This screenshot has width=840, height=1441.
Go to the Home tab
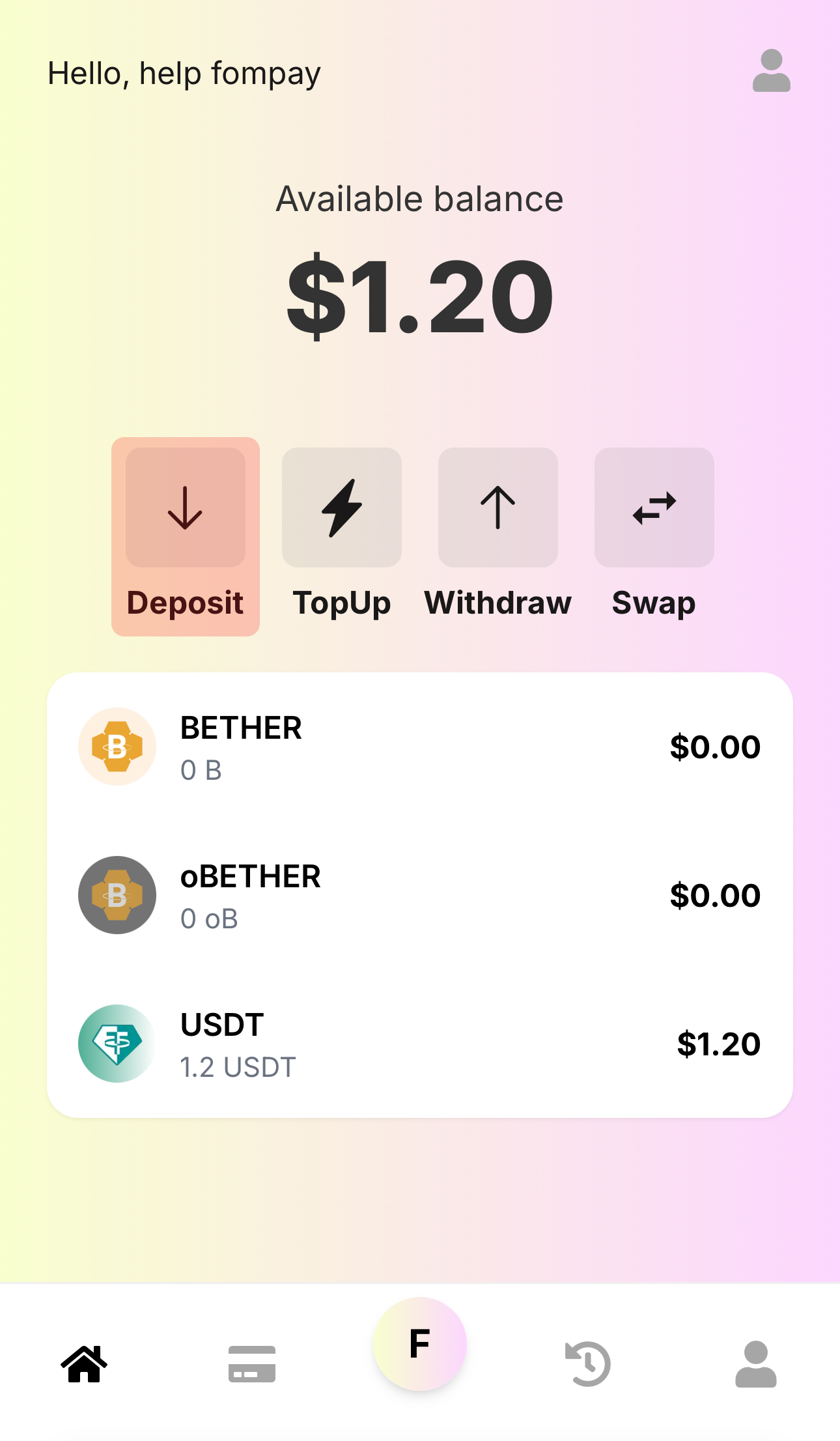(x=84, y=1363)
